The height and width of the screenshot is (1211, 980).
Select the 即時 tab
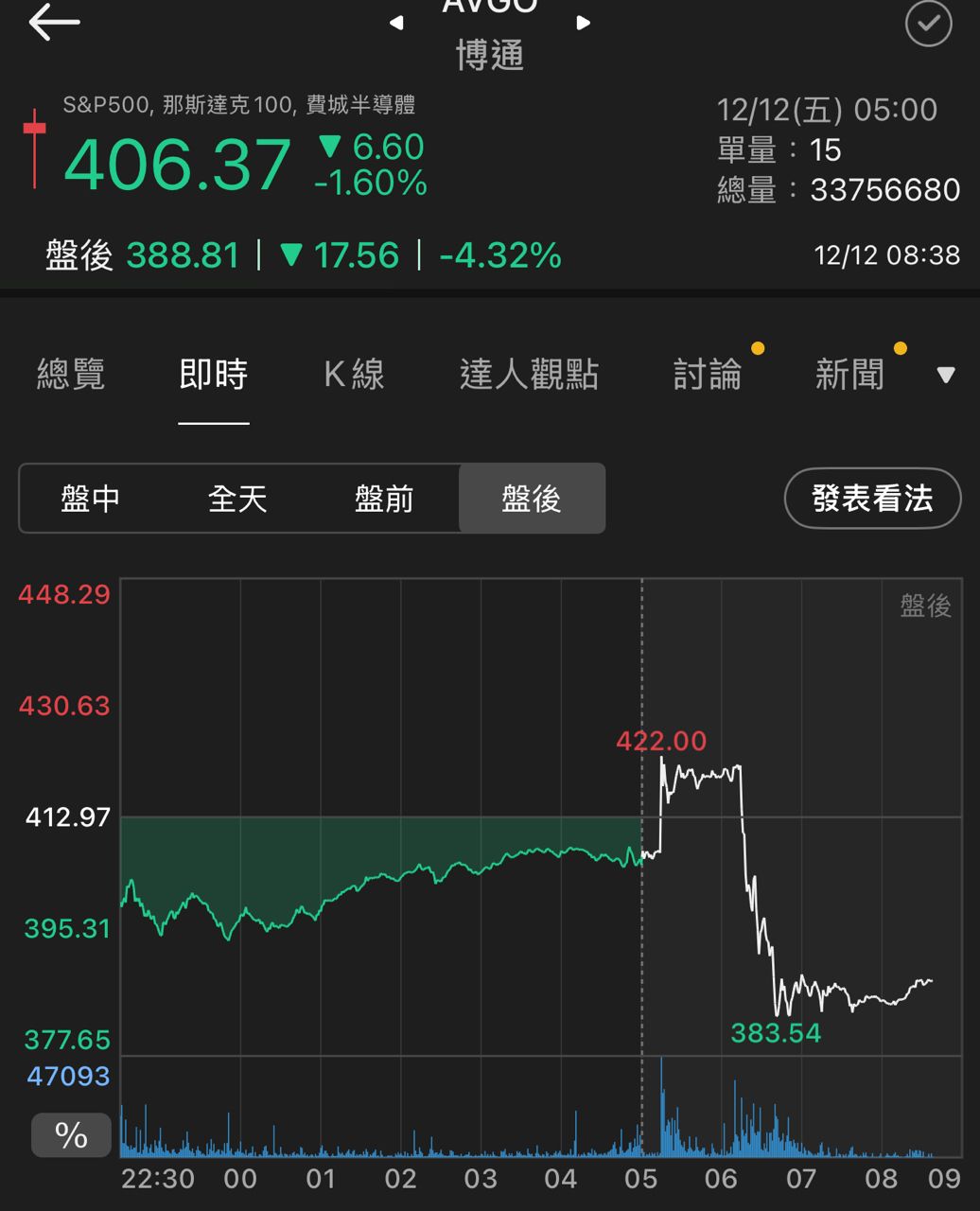(x=214, y=375)
